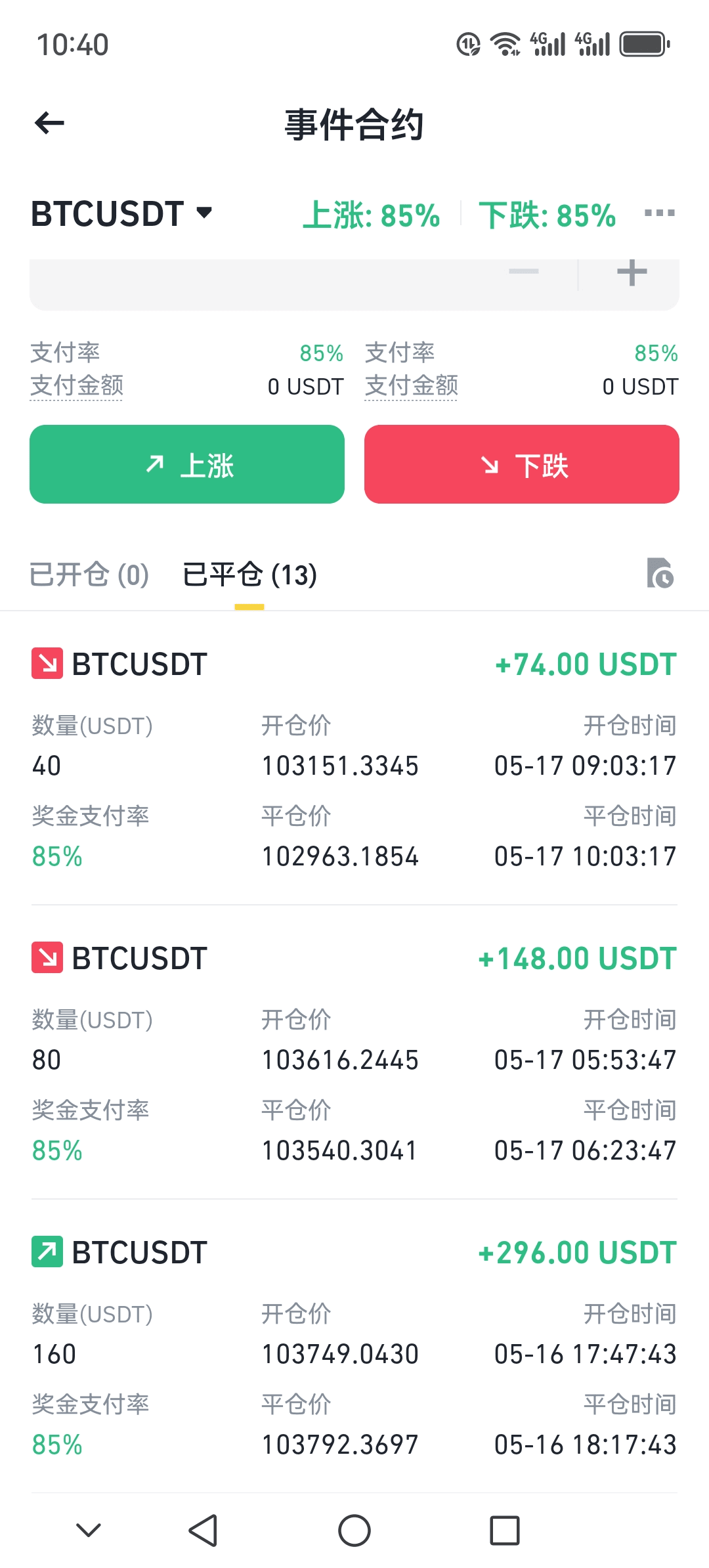Decrease the amount with the minus button

(524, 271)
